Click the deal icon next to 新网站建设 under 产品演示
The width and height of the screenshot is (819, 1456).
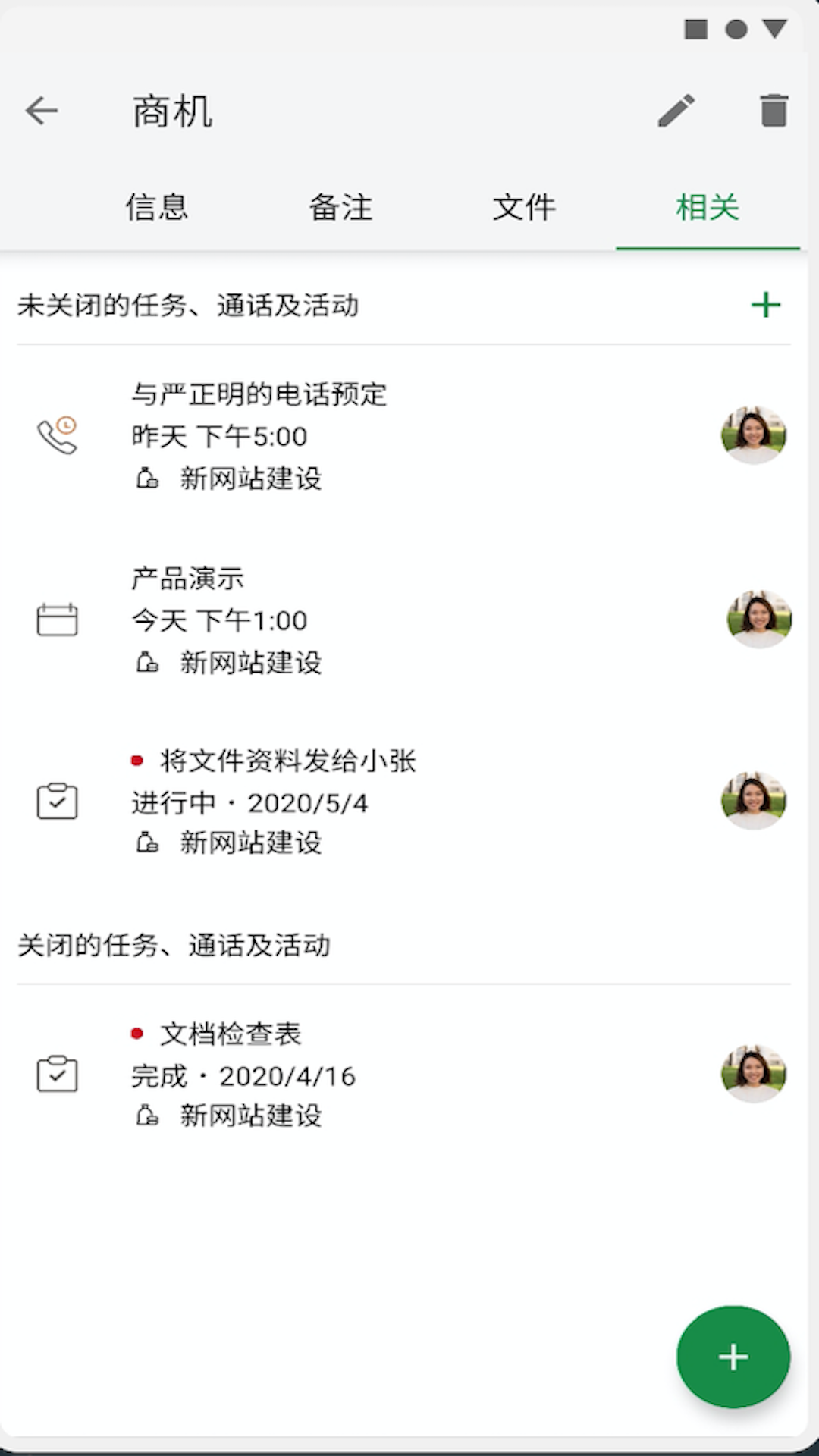pyautogui.click(x=147, y=663)
